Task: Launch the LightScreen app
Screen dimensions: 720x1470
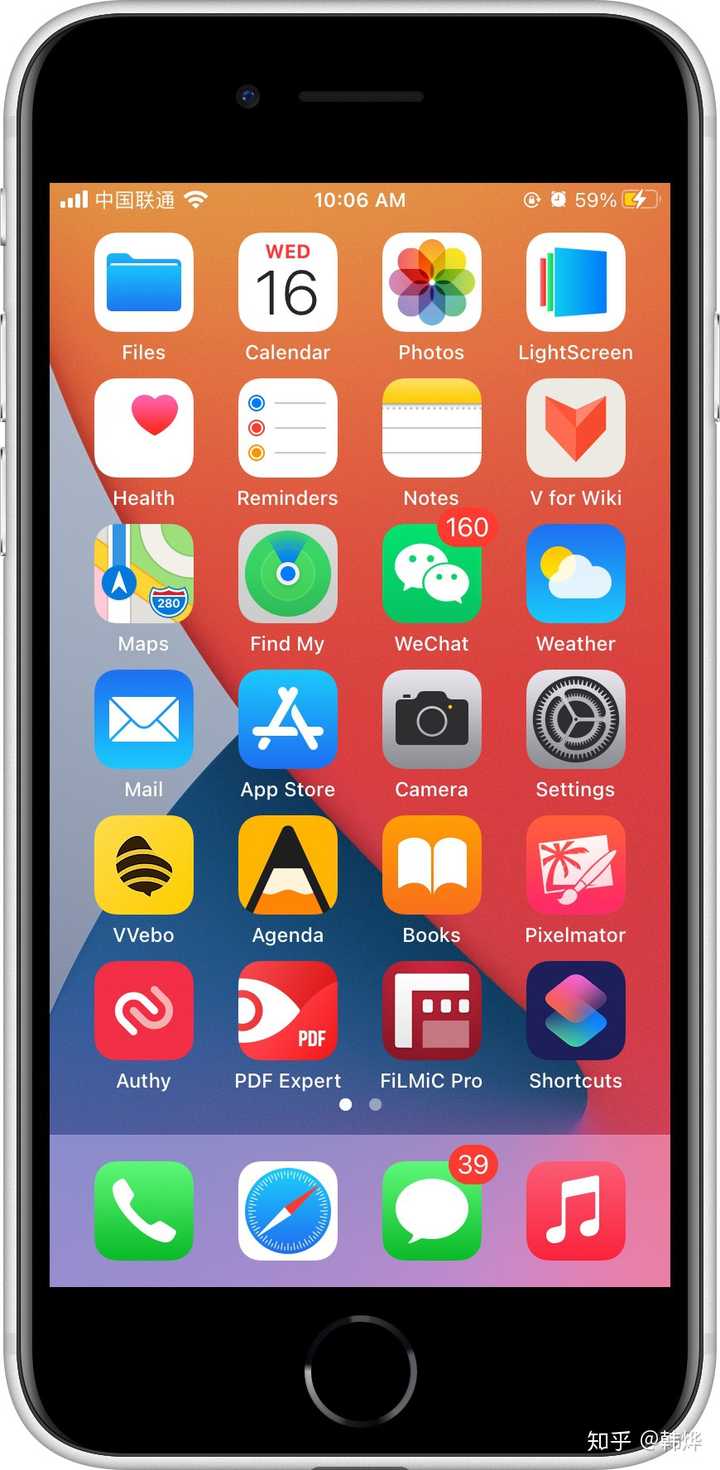Action: 576,282
